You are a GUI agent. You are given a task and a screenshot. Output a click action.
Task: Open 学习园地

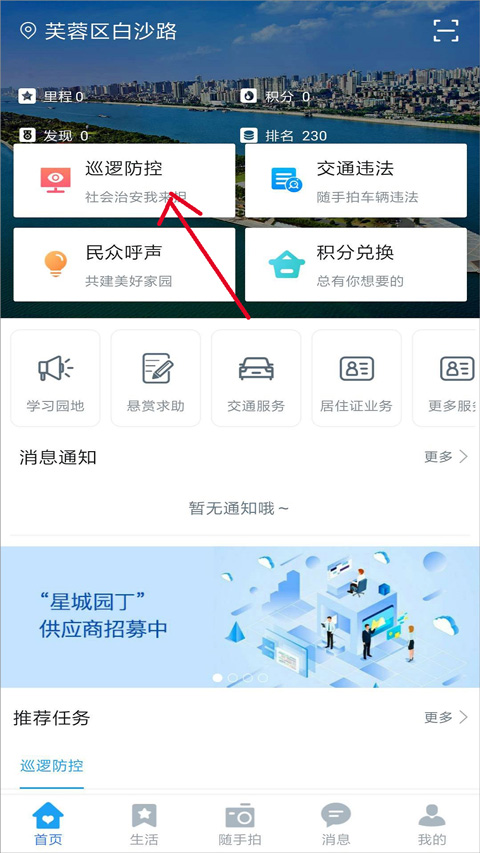56,378
